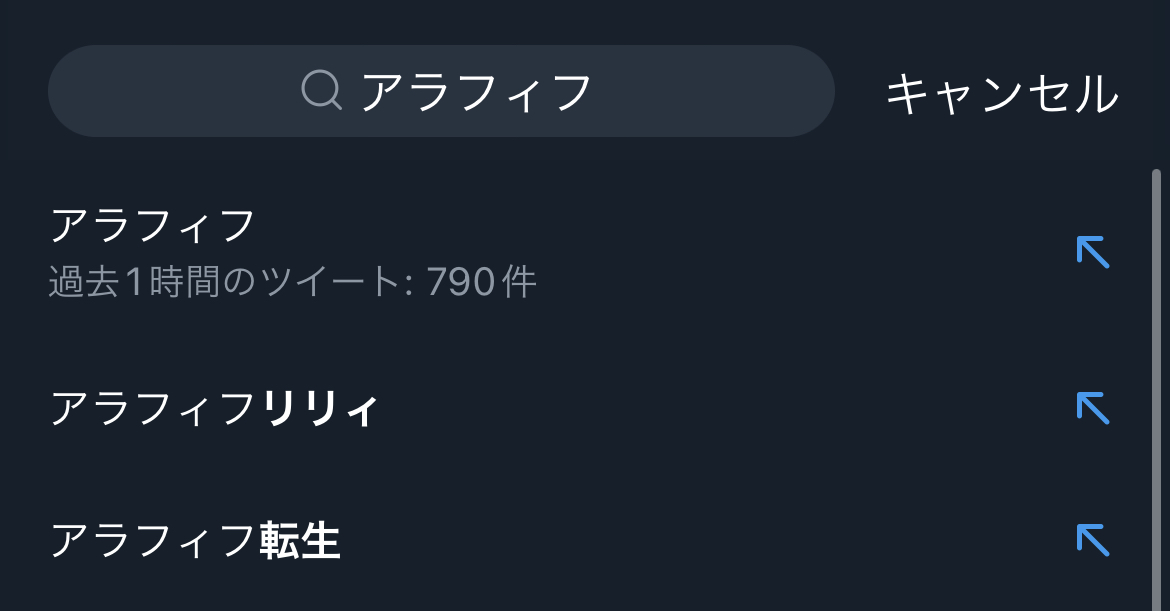Tap the arrow icon next to アラフィフリリィ
This screenshot has height=611, width=1170.
point(1093,408)
